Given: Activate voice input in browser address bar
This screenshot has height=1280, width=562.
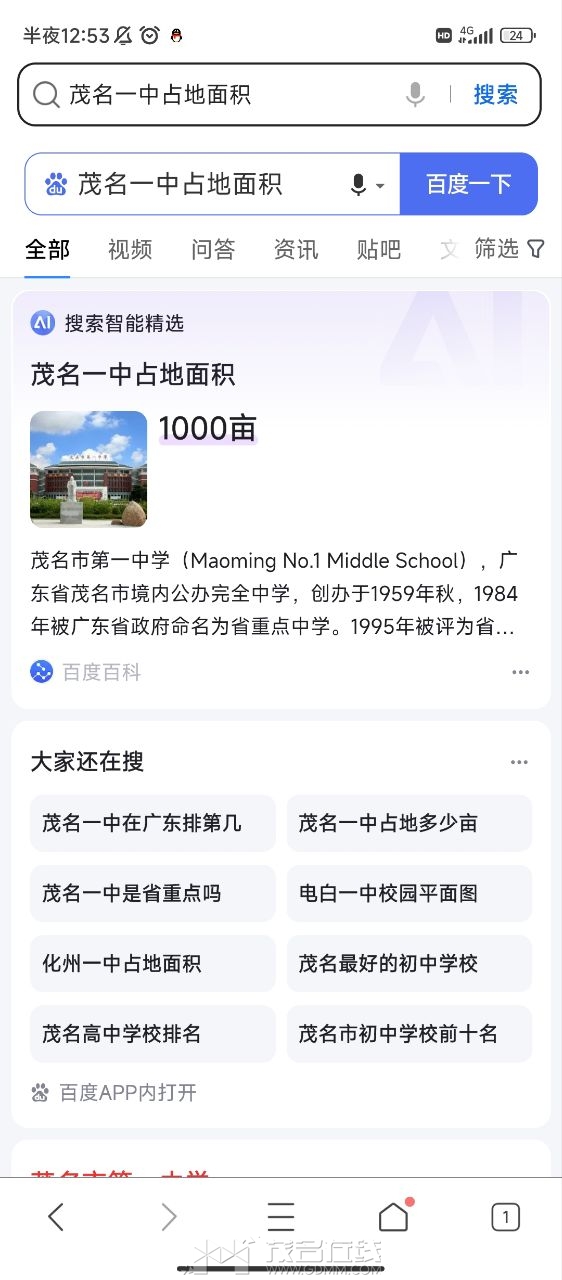Looking at the screenshot, I should click(x=415, y=95).
